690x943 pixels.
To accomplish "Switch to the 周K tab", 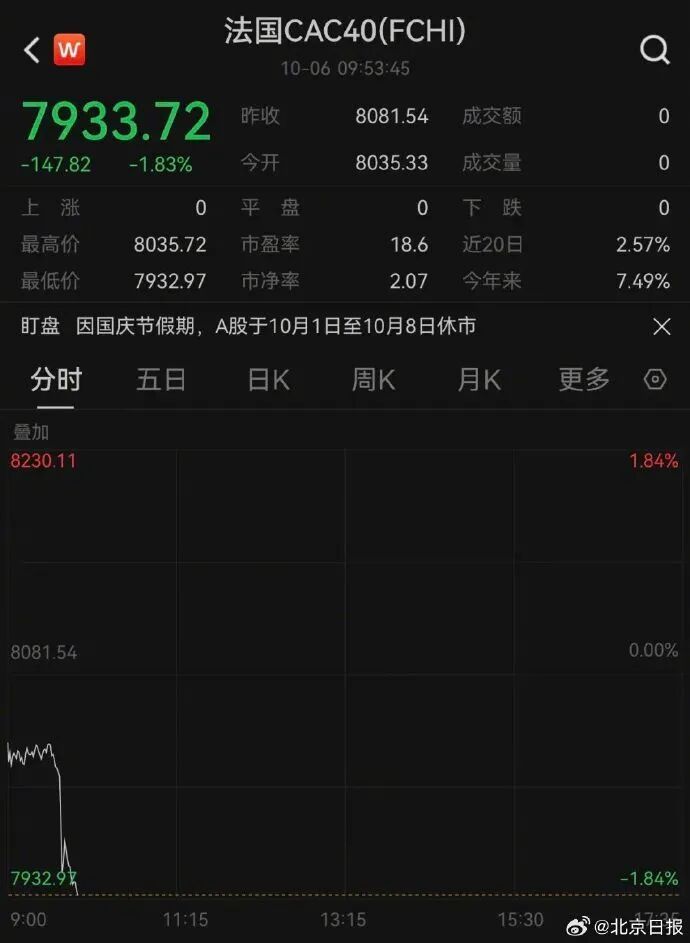I will click(x=373, y=380).
